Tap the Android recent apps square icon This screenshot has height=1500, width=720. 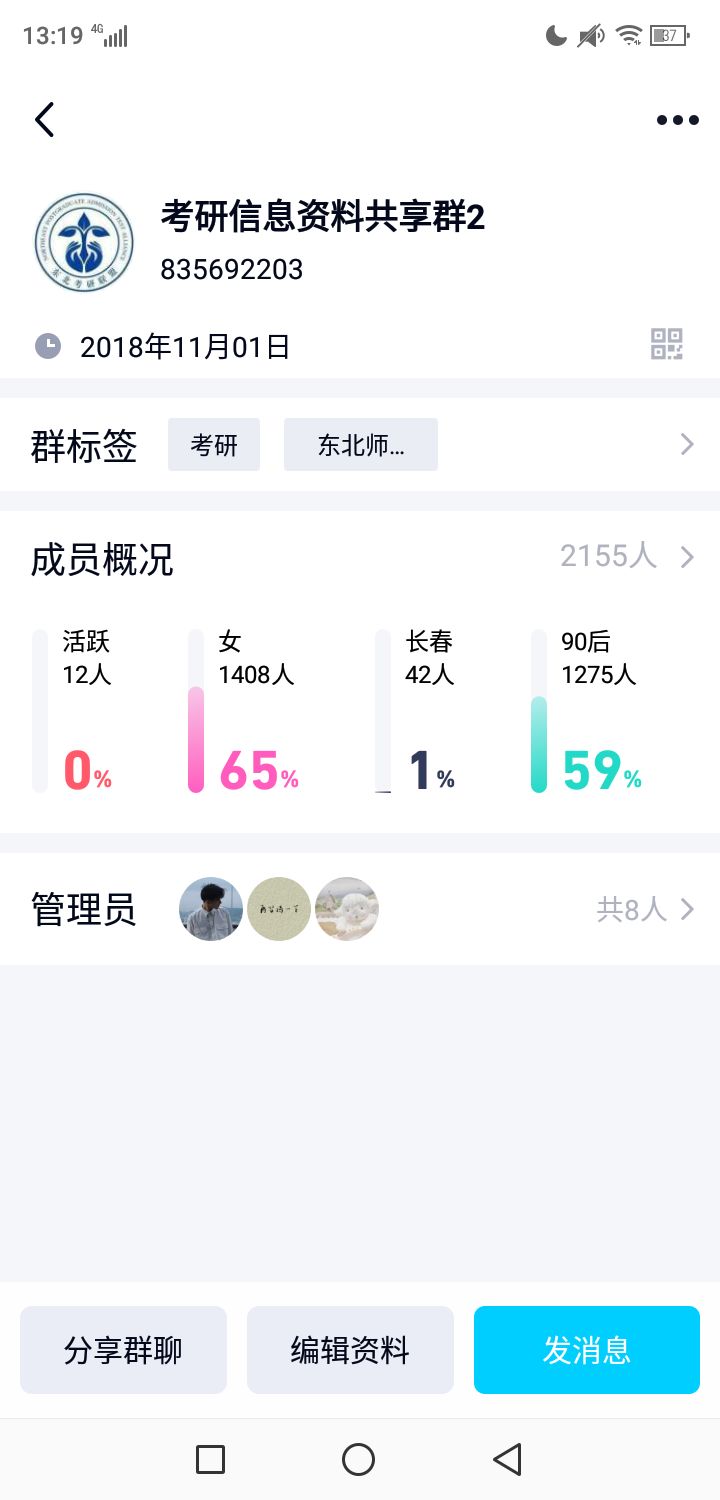click(209, 1460)
